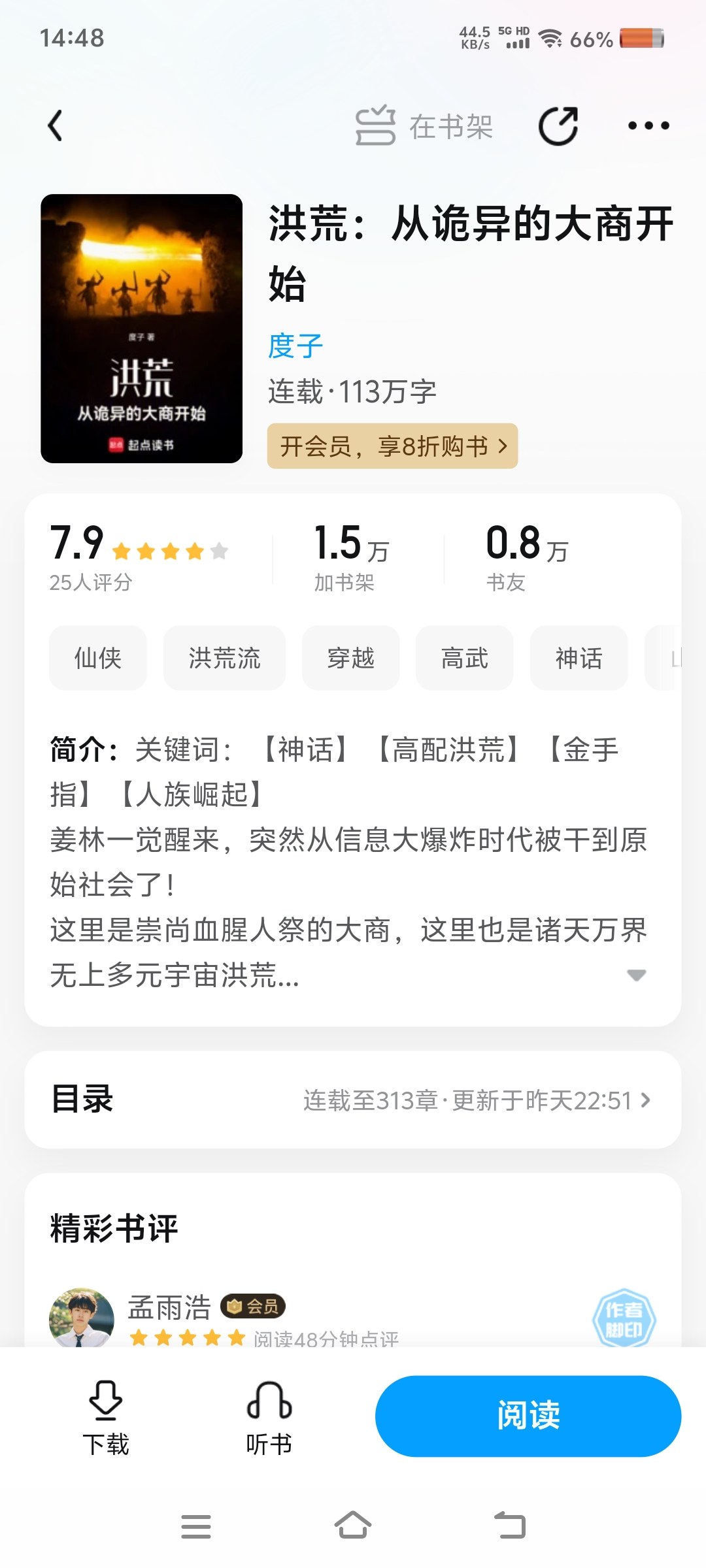View the 7.9 rating details
The height and width of the screenshot is (1568, 706).
(x=139, y=557)
